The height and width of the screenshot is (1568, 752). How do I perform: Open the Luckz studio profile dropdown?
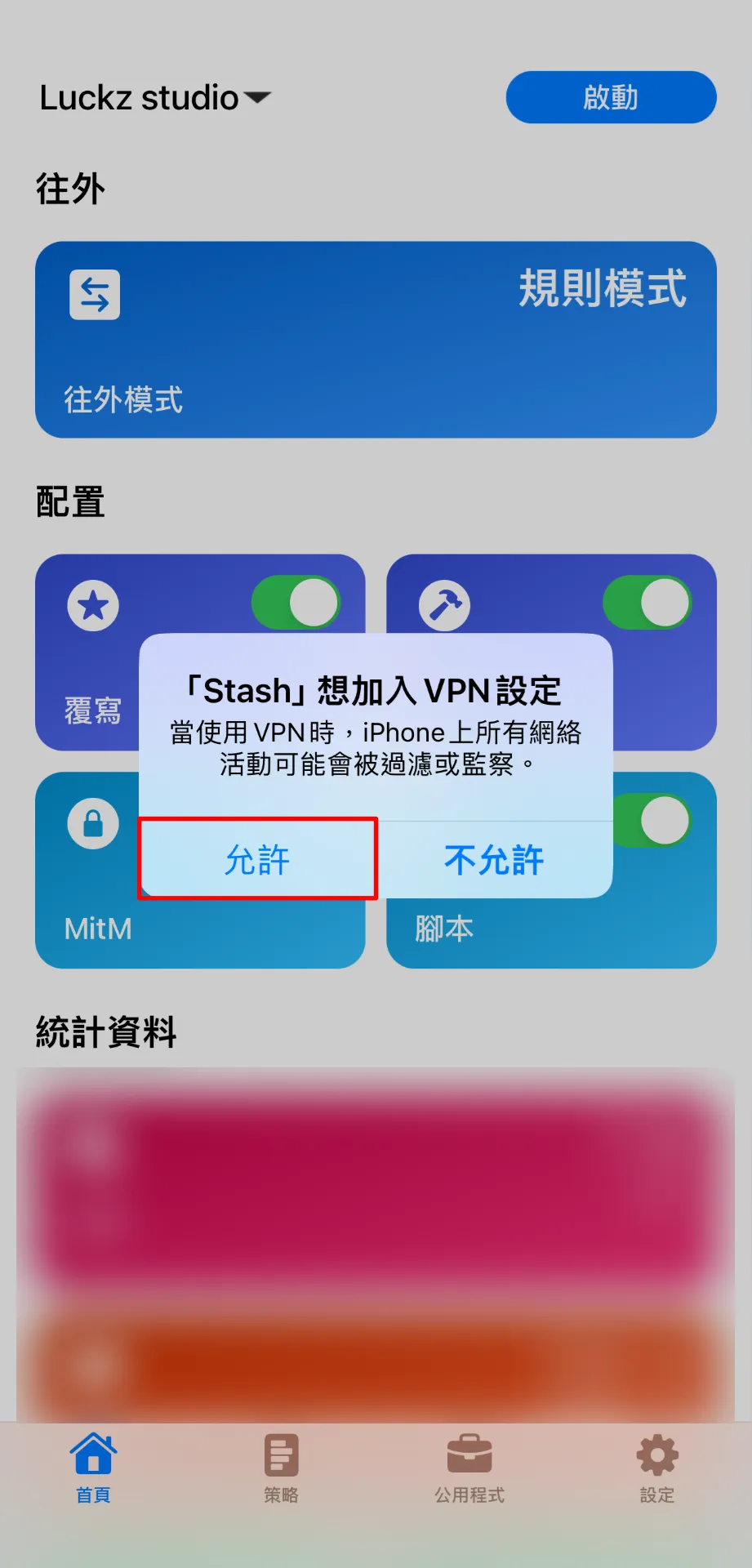click(x=155, y=98)
